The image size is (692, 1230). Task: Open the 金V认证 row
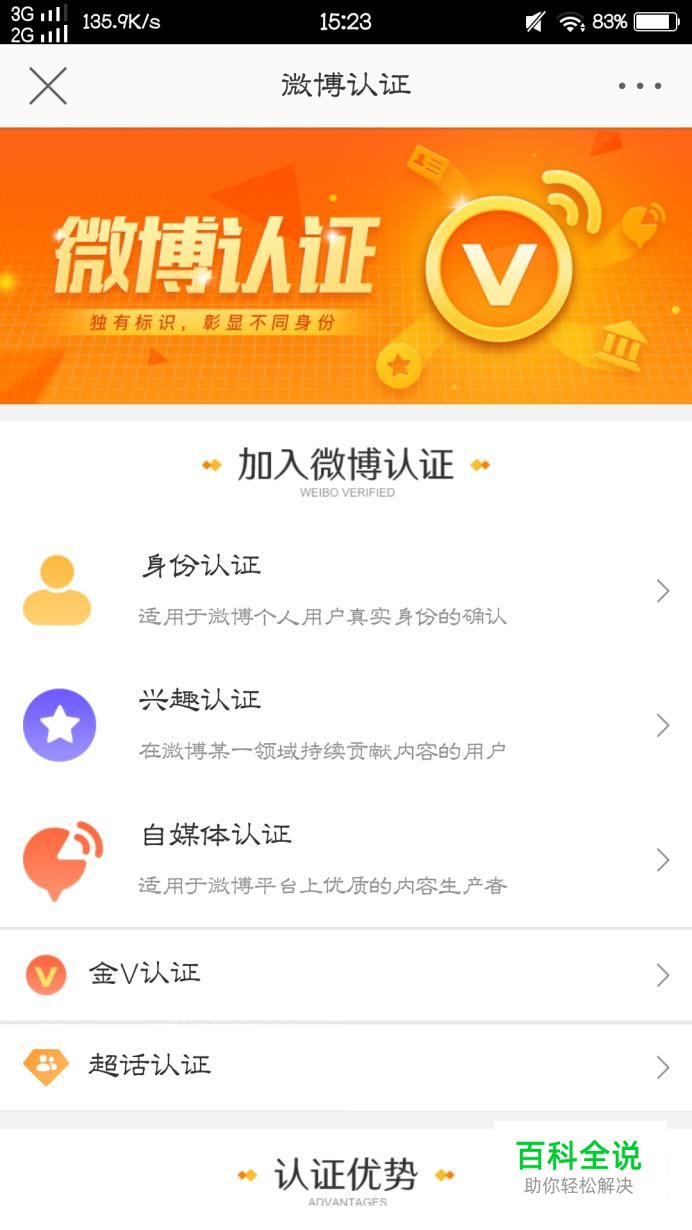coord(346,975)
